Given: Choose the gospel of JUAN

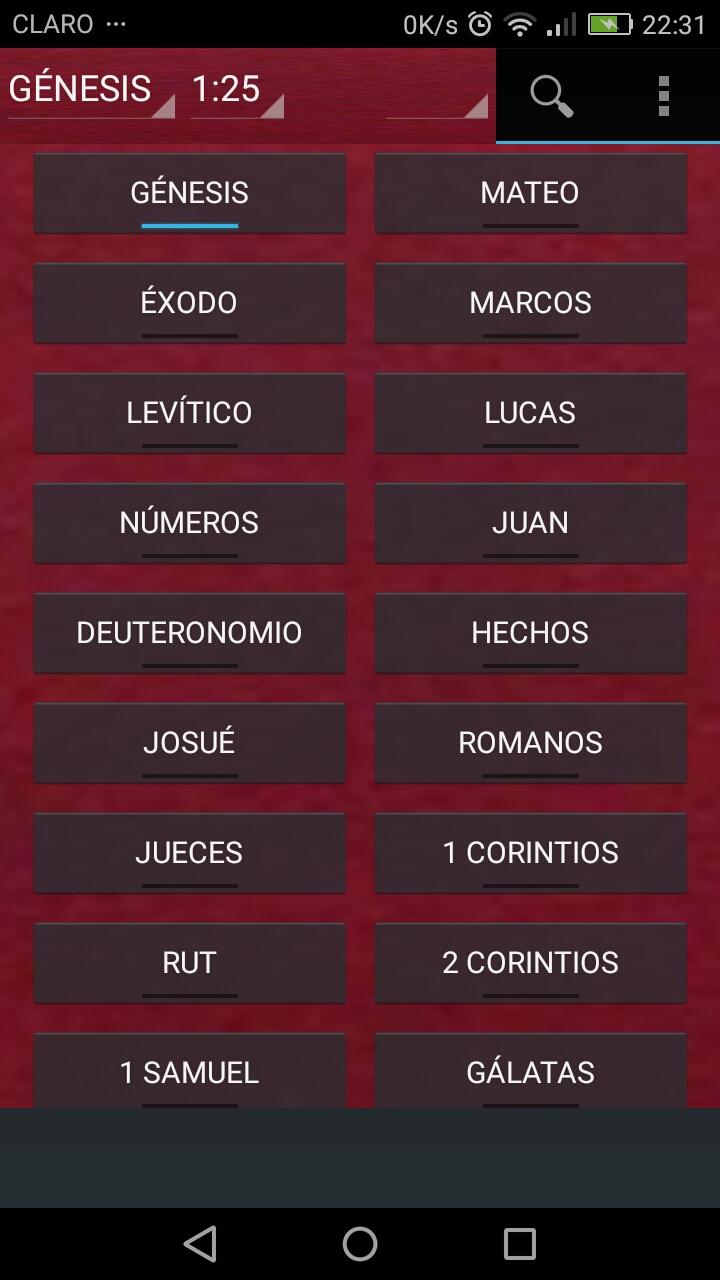Looking at the screenshot, I should pyautogui.click(x=530, y=523).
